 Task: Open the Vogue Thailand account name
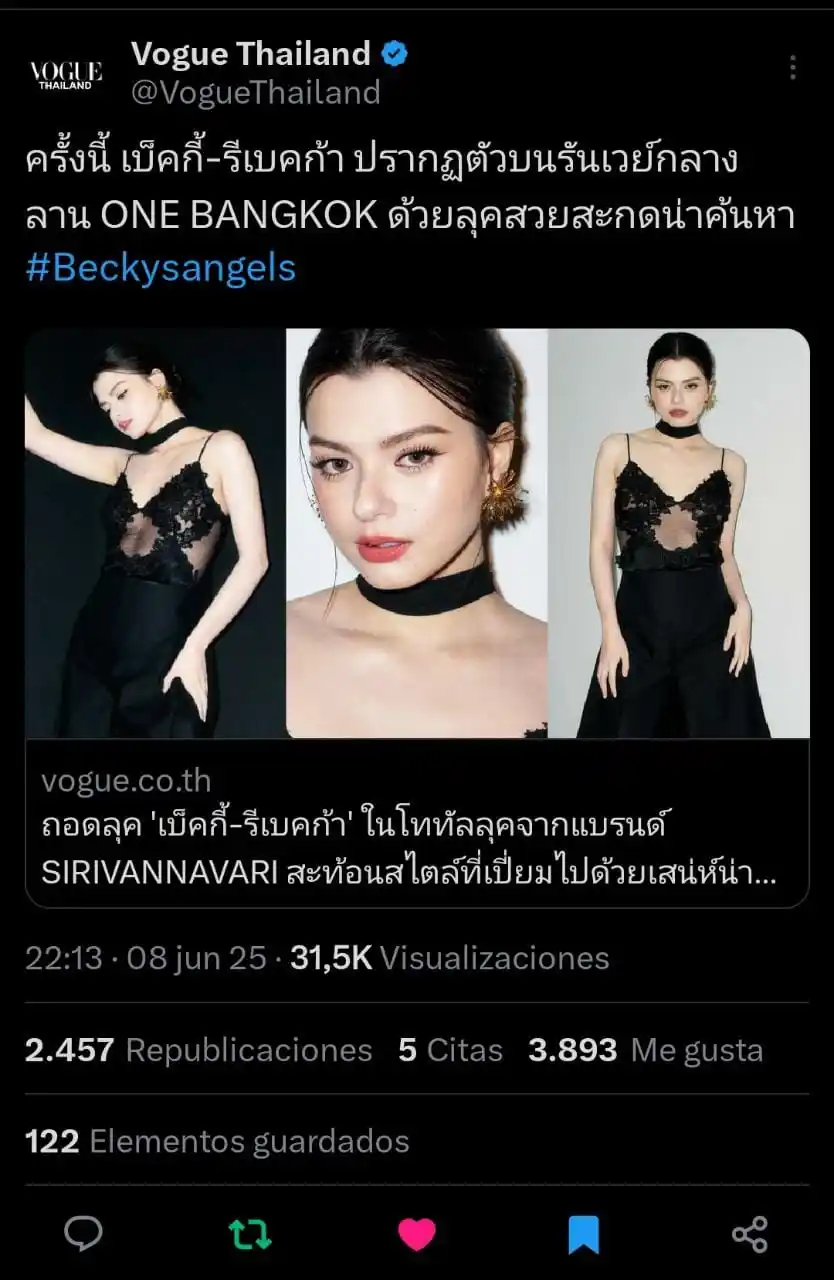click(250, 54)
